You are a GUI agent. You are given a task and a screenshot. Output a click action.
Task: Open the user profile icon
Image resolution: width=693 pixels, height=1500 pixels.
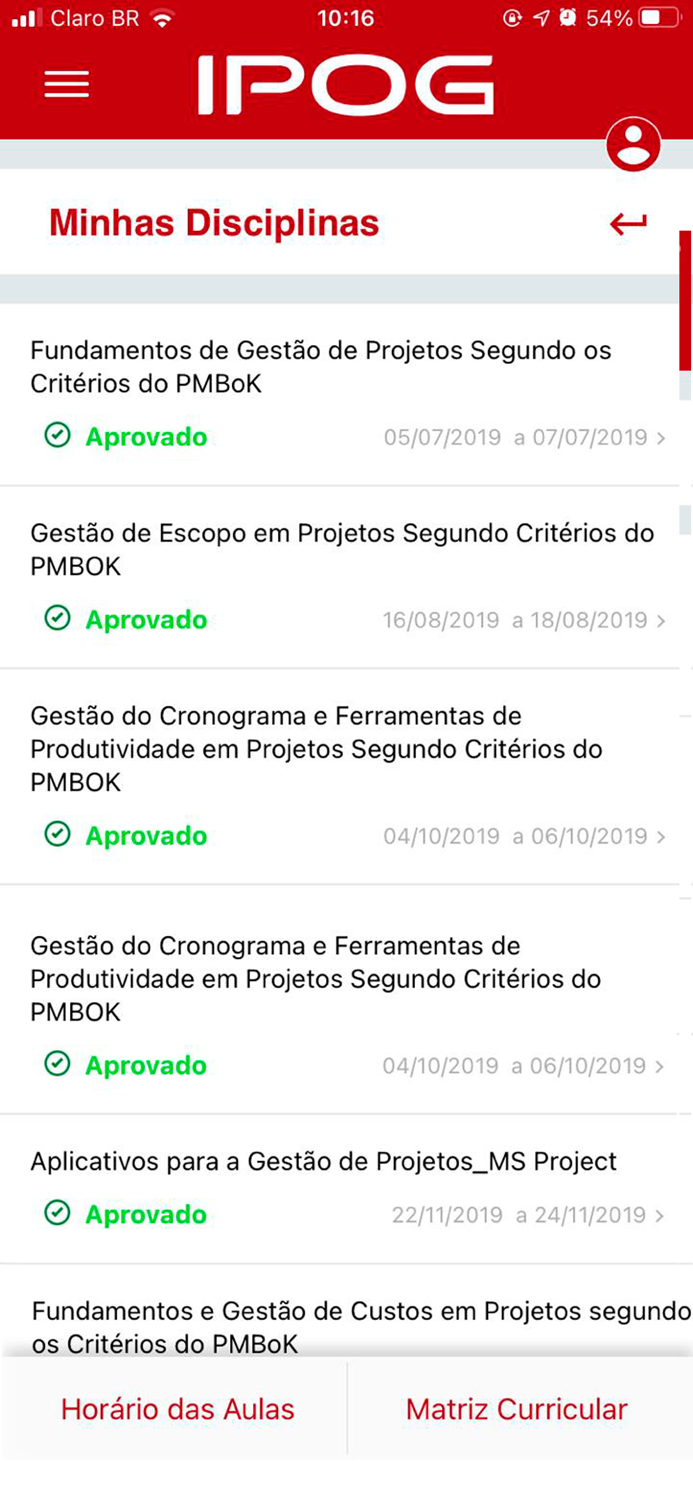click(633, 145)
